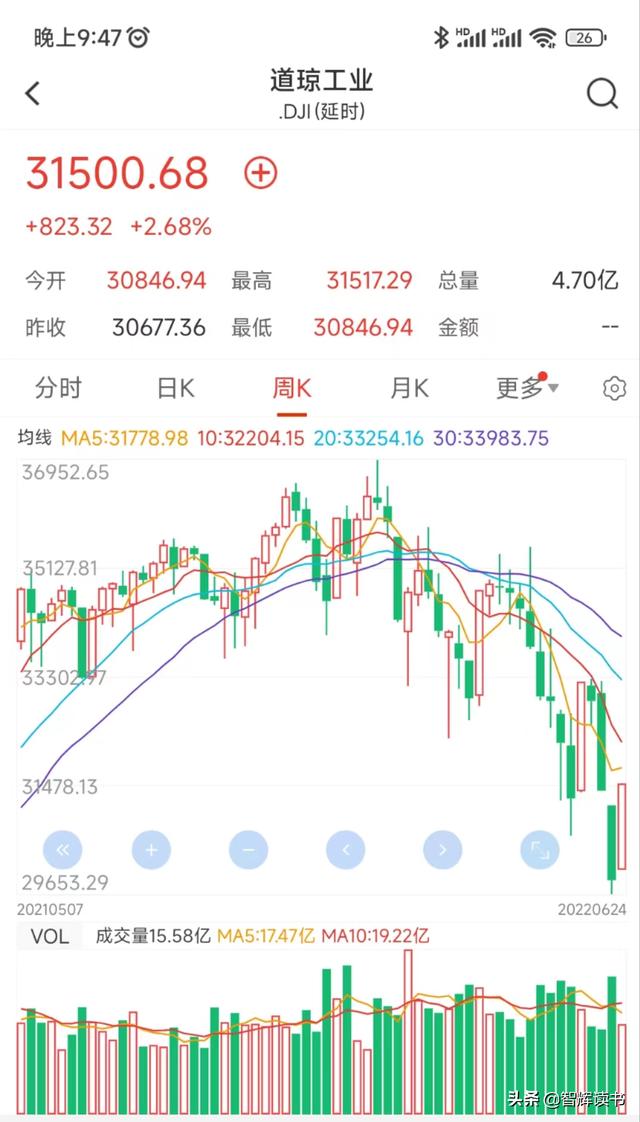Add Dow Jones to watchlist via the plus icon
Screen dimensions: 640x1122
(x=261, y=173)
